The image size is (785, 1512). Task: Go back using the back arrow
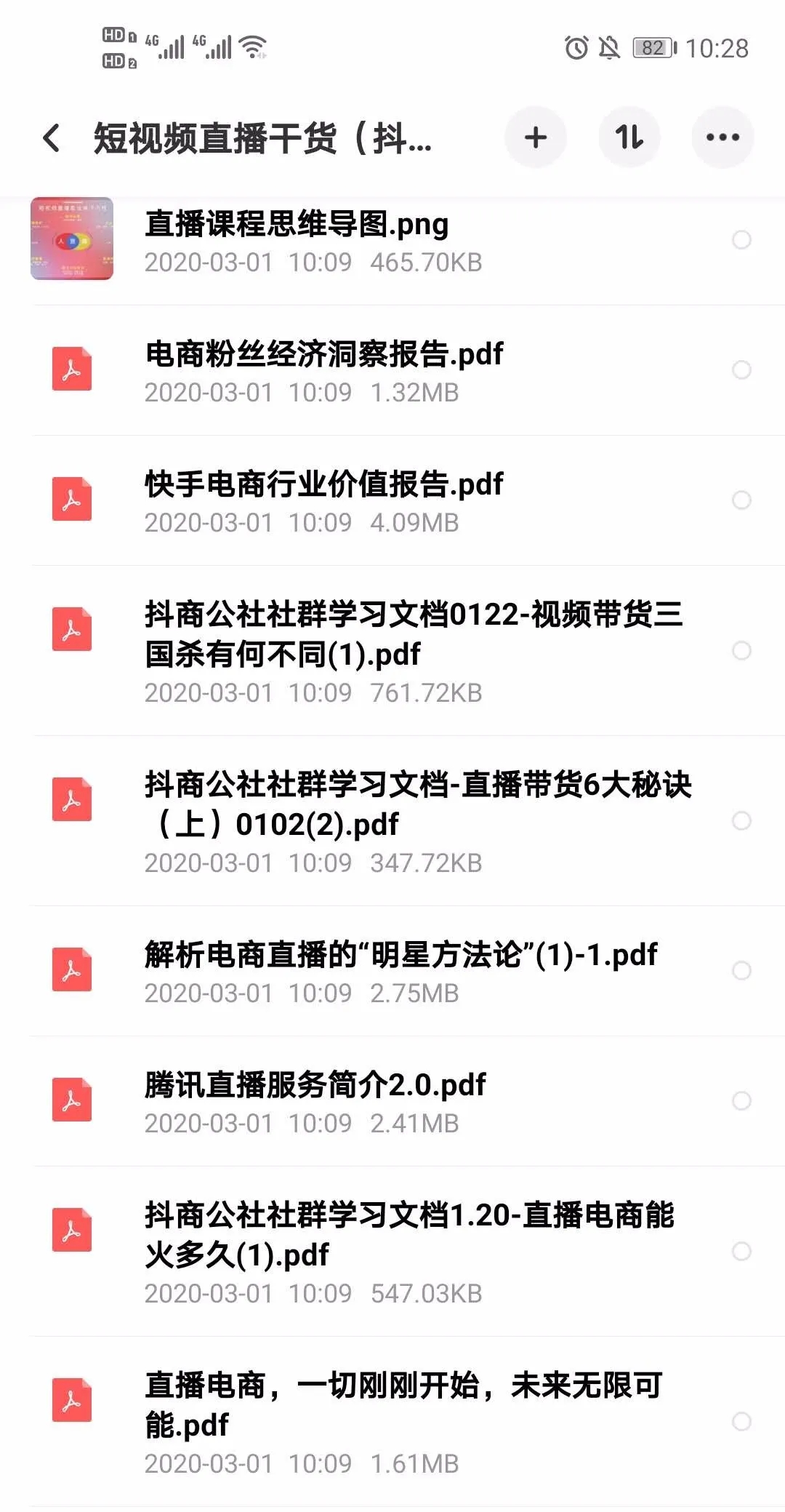point(51,137)
